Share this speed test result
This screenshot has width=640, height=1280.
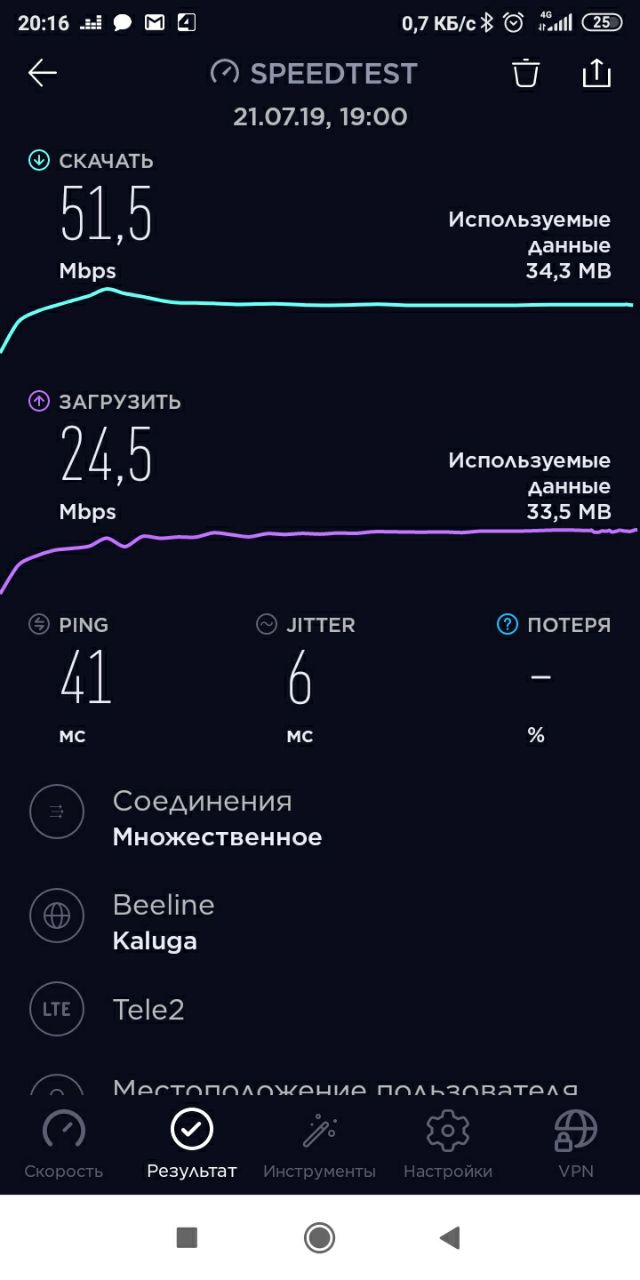596,72
